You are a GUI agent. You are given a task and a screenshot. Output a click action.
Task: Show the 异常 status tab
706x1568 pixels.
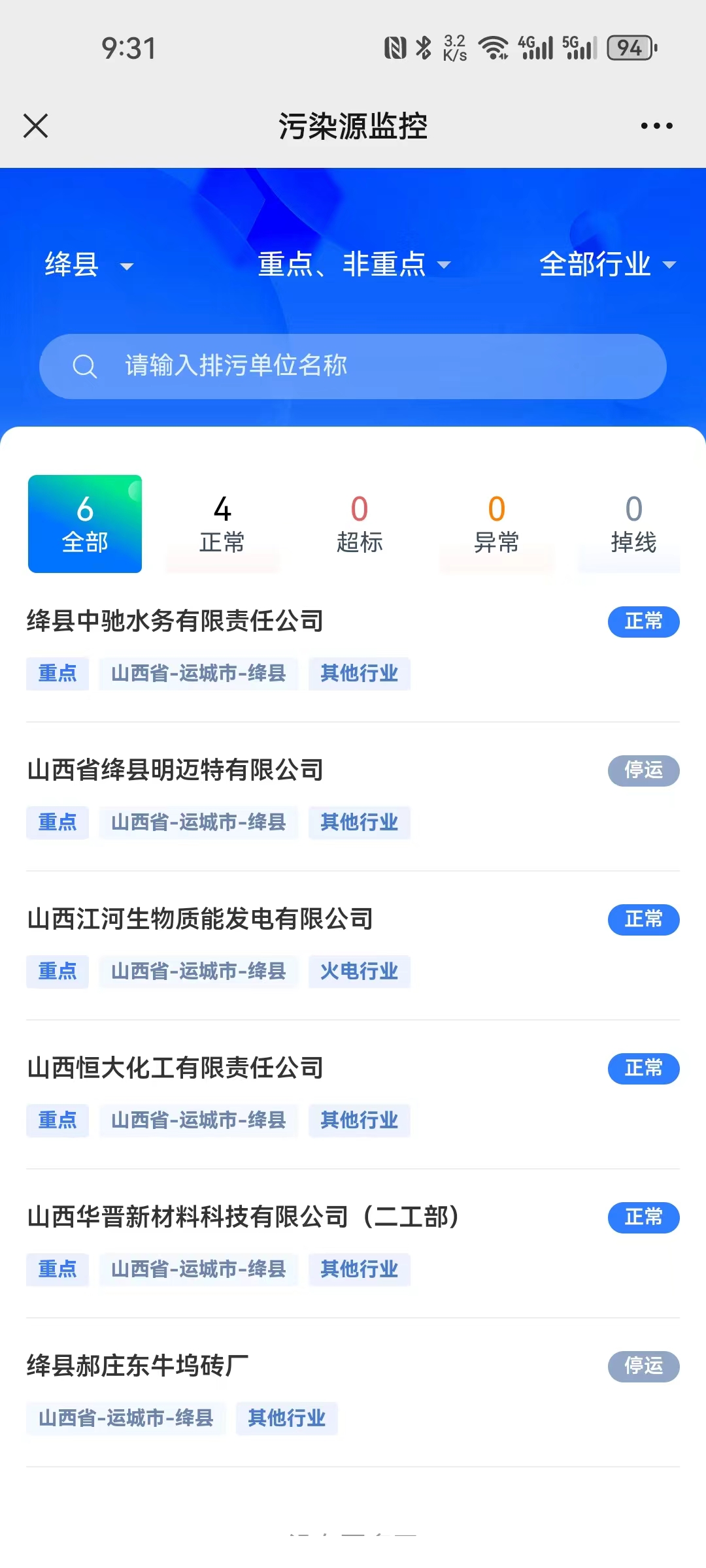pos(497,524)
